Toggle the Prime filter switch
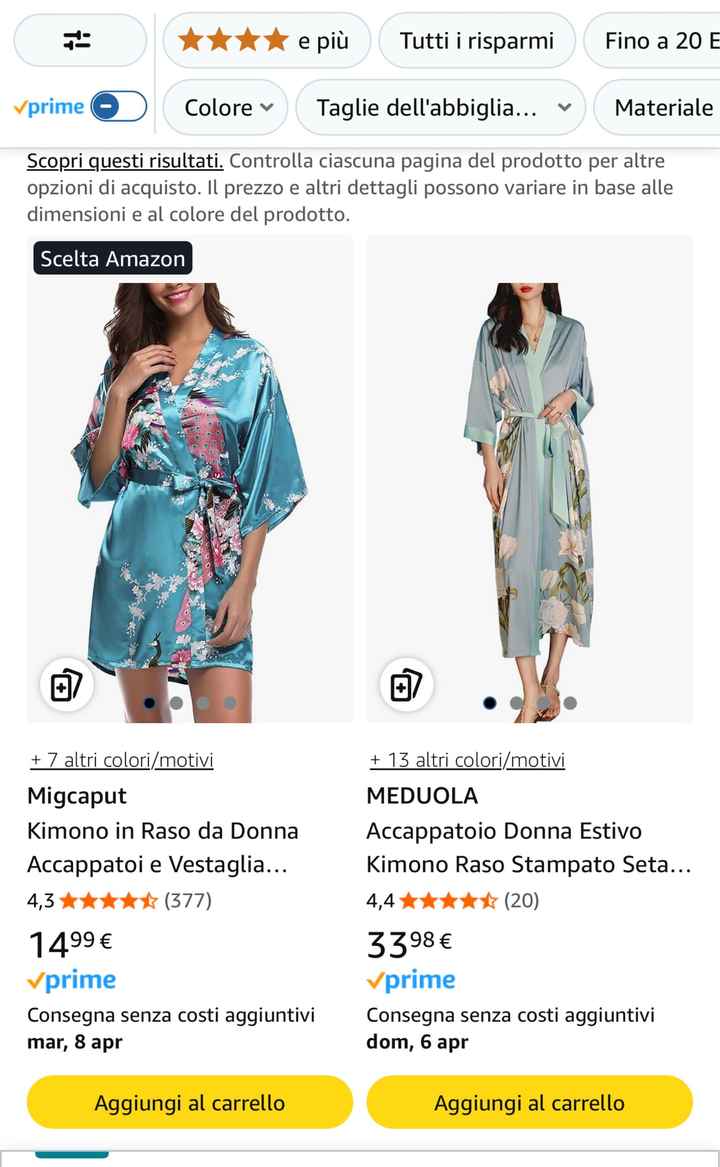 click(x=113, y=107)
